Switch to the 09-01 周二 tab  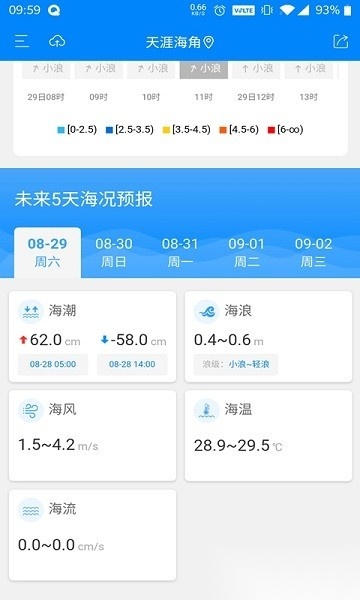[x=246, y=253]
